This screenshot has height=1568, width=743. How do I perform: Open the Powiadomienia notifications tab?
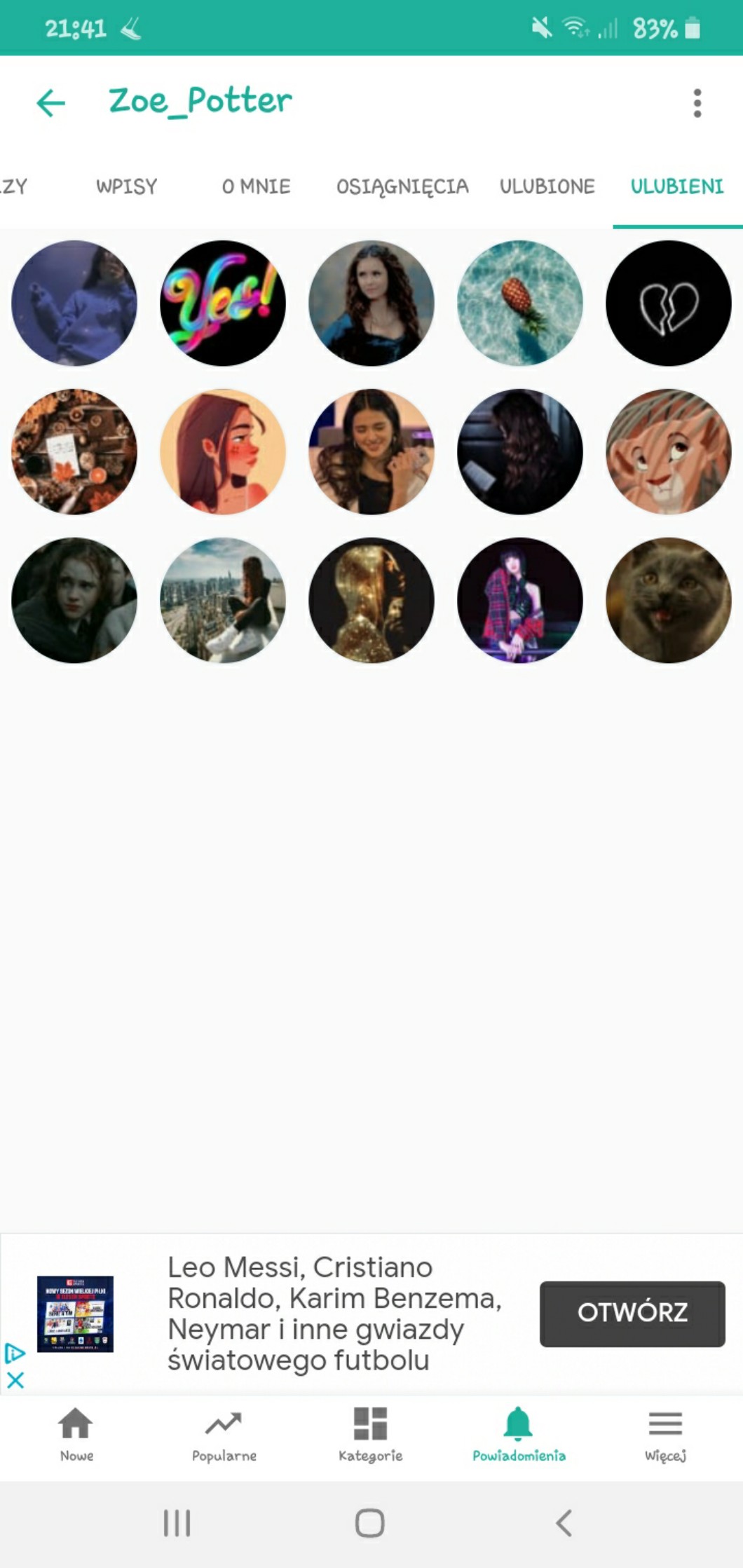[x=519, y=1434]
